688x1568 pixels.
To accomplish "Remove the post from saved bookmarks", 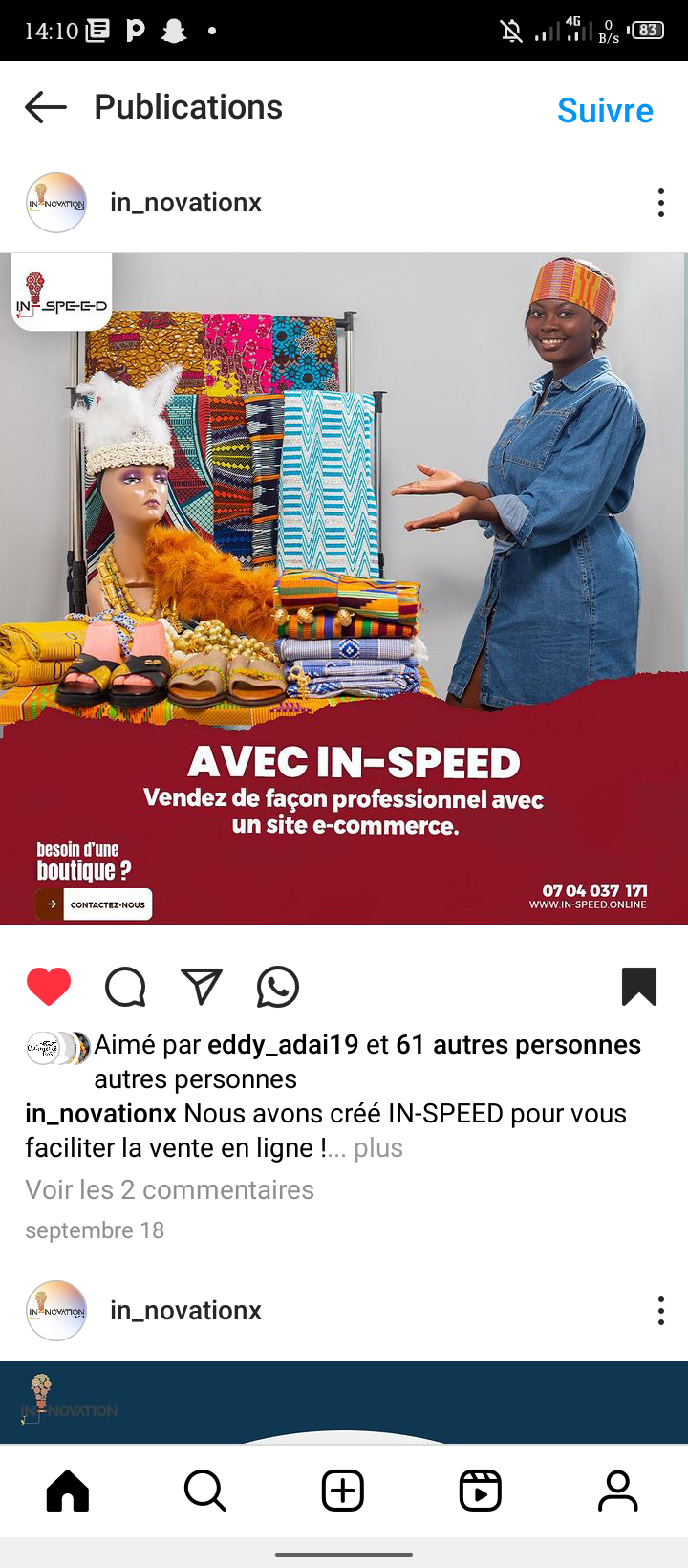I will (638, 987).
